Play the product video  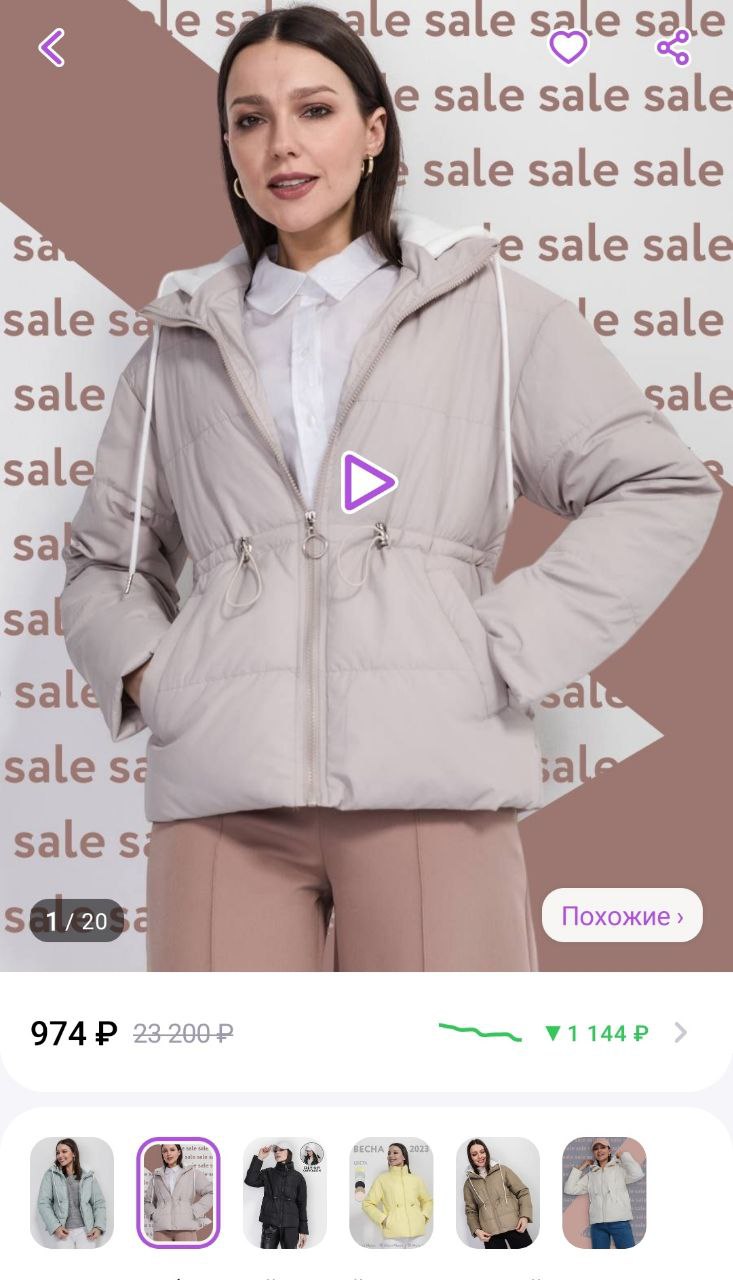(x=367, y=482)
